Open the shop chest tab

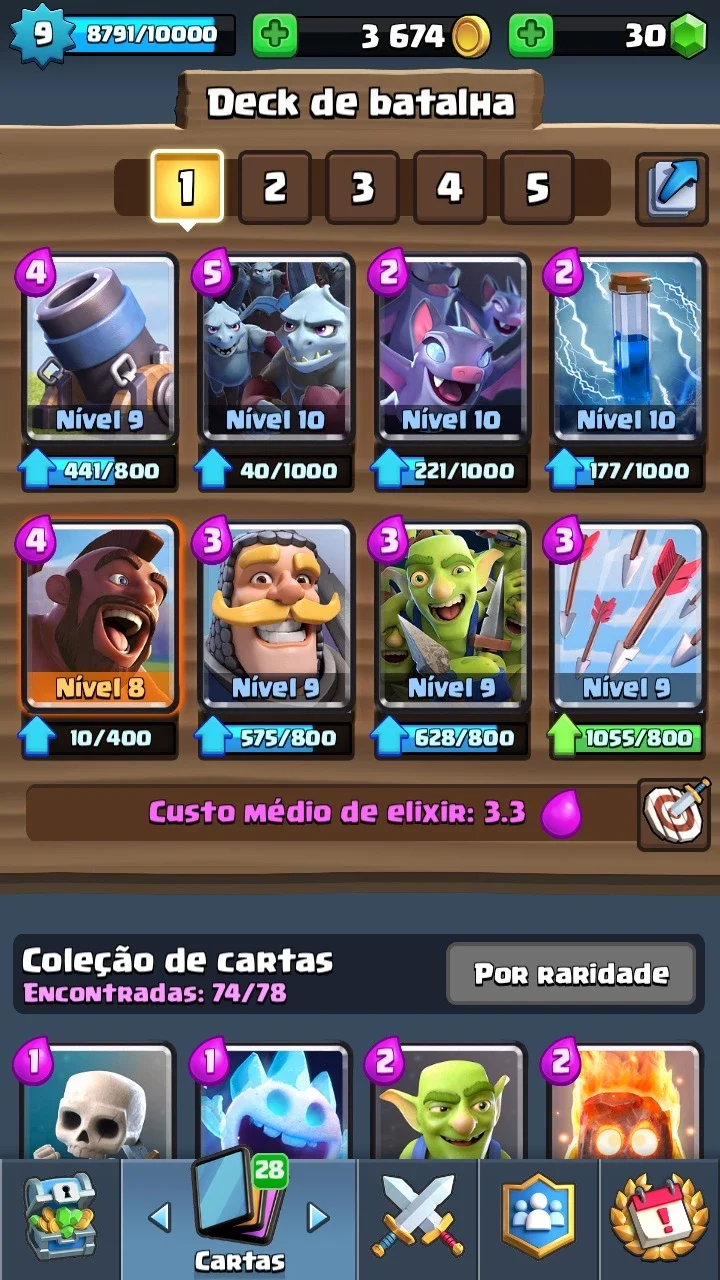point(60,1218)
